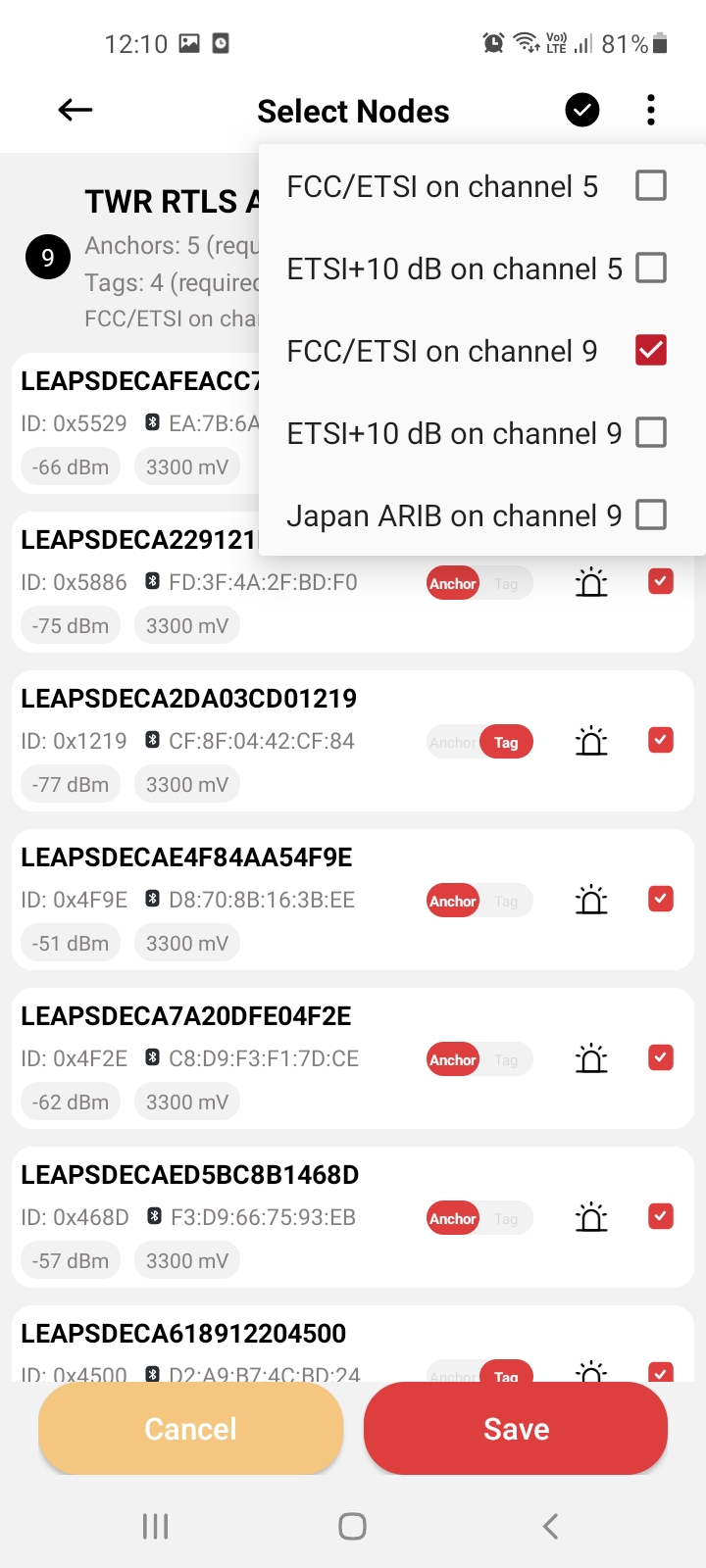The width and height of the screenshot is (706, 1568).
Task: Switch node 0x1219 to Anchor mode
Action: [x=452, y=742]
